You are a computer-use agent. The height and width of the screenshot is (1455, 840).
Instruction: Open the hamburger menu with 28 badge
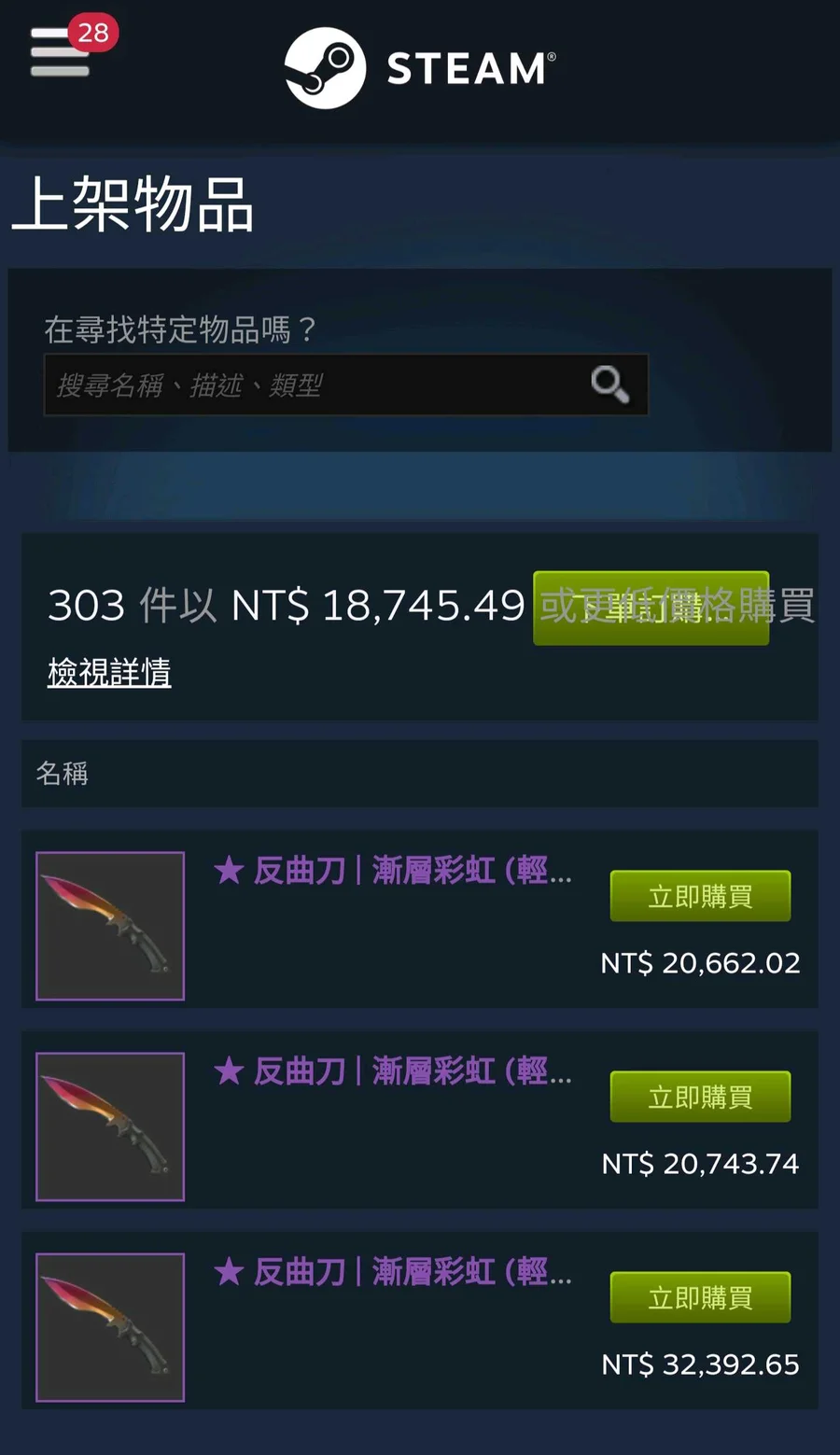tap(61, 51)
